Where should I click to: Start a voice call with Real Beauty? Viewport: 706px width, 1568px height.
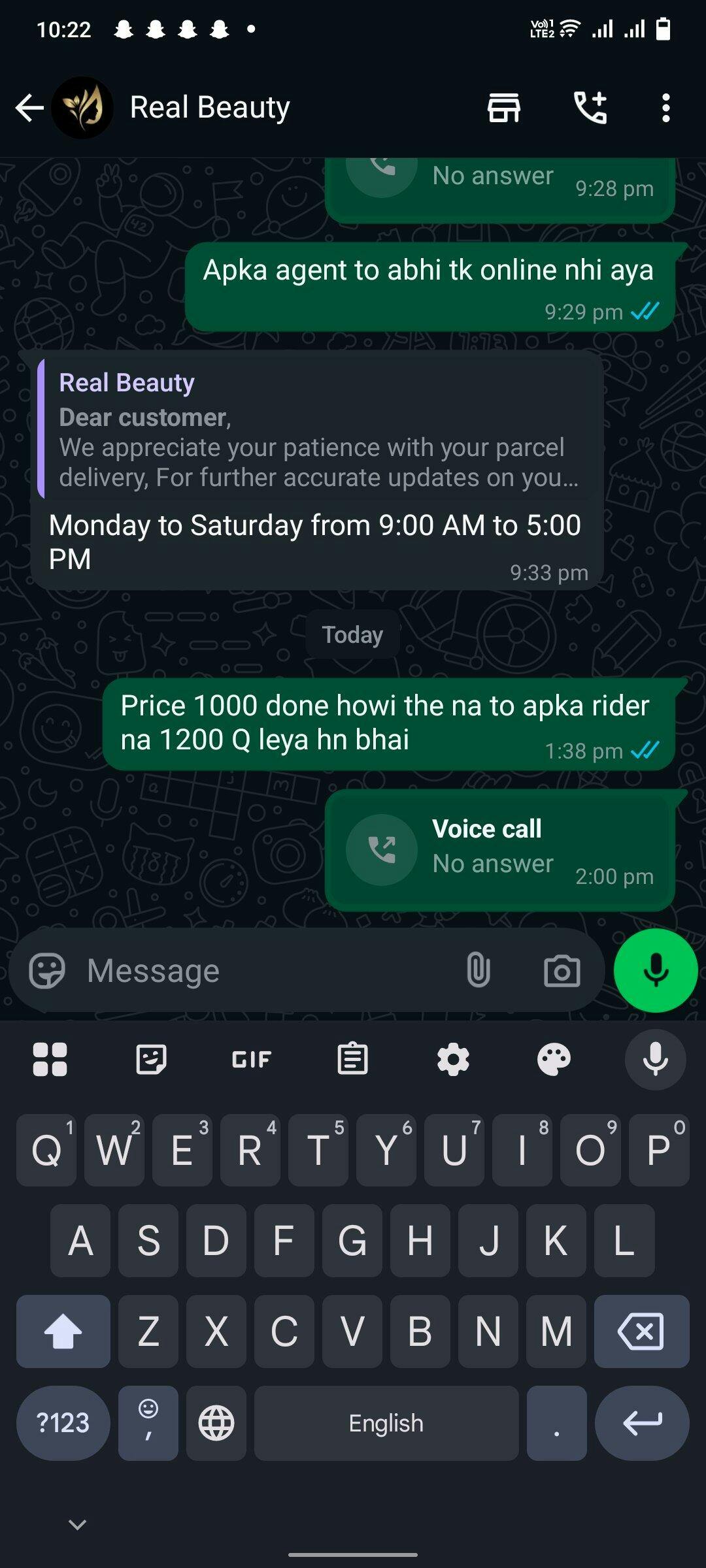[590, 108]
